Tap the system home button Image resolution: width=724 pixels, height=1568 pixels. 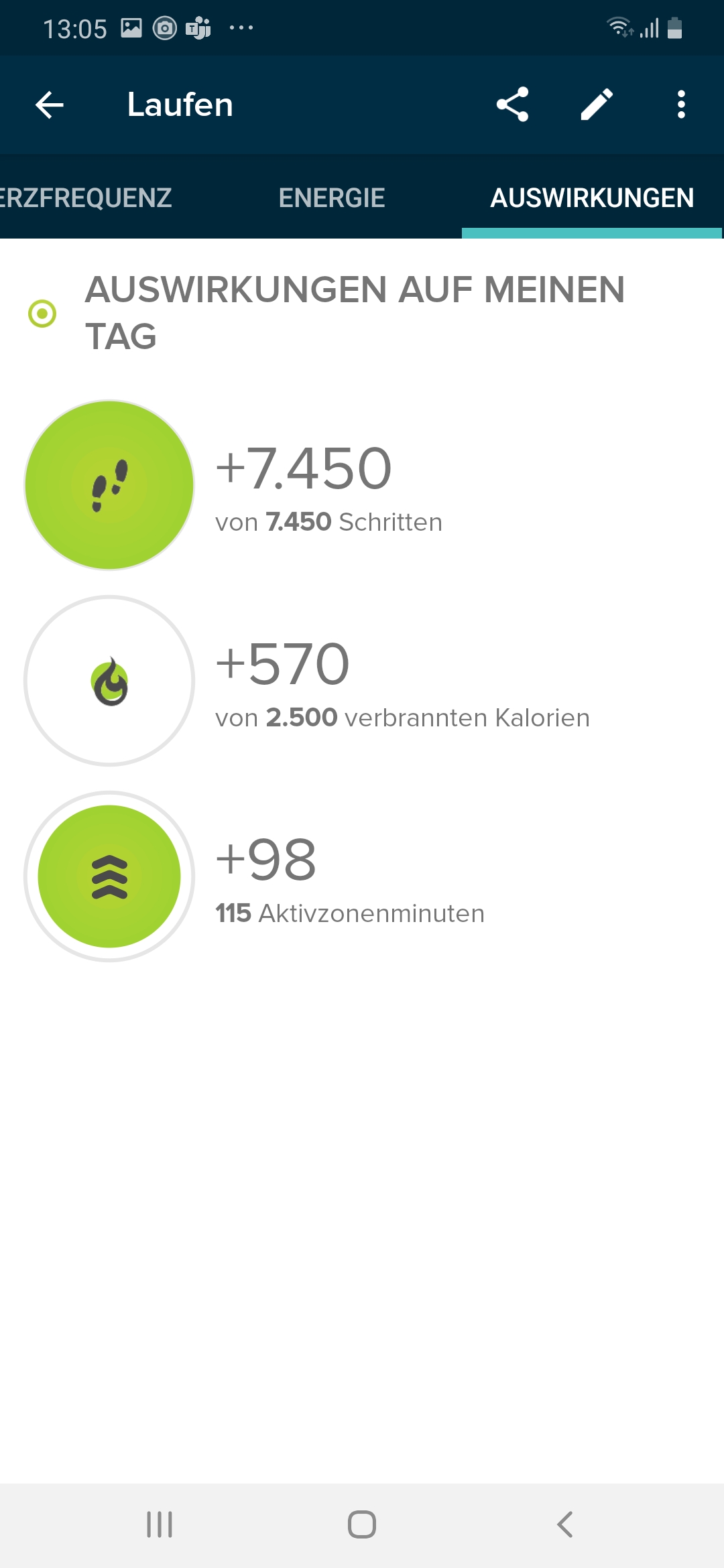(362, 1524)
